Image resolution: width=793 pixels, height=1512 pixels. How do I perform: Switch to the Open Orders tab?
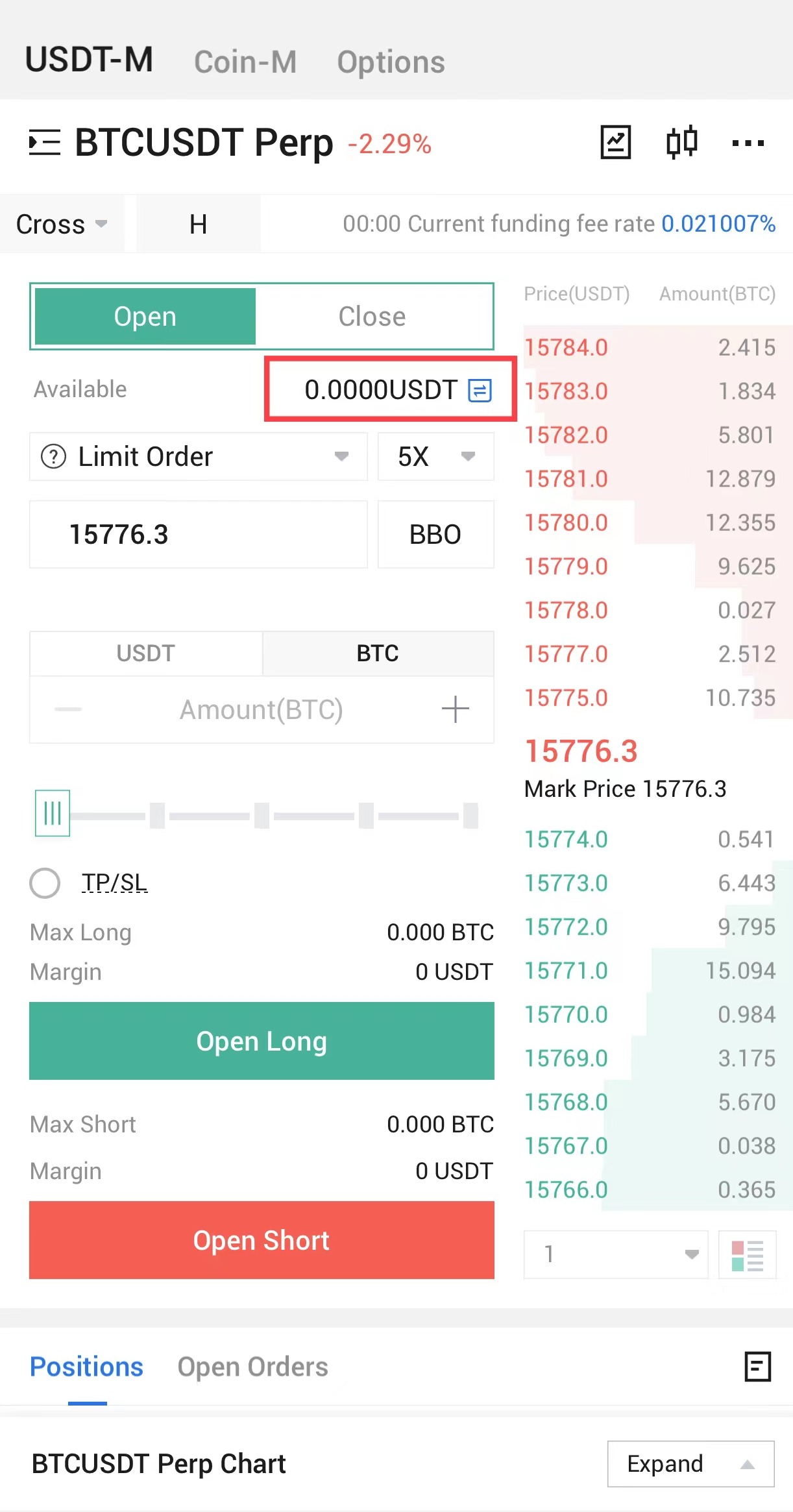tap(252, 1367)
